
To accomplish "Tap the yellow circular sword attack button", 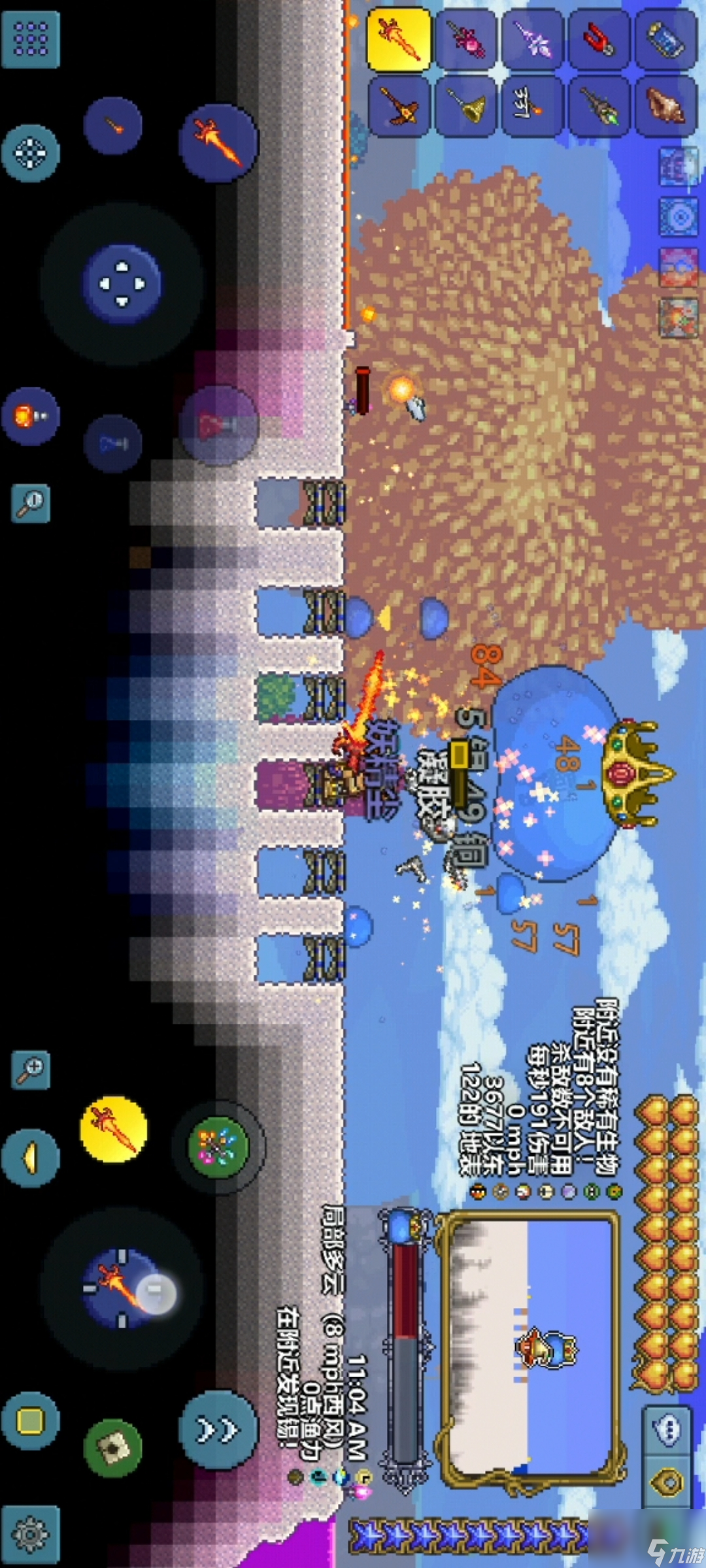I will tap(113, 1129).
